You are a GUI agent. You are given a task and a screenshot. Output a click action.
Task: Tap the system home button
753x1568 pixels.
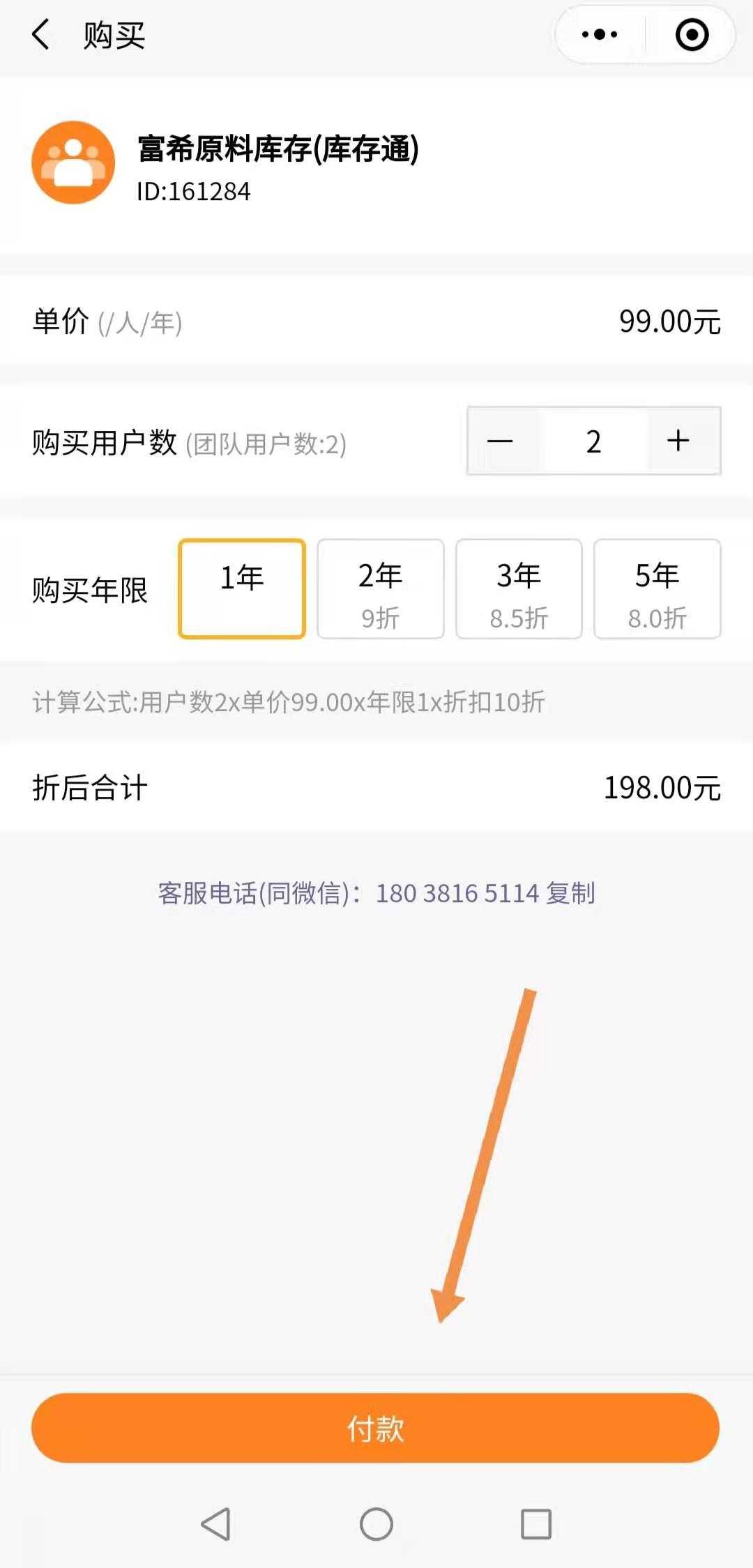[376, 1523]
